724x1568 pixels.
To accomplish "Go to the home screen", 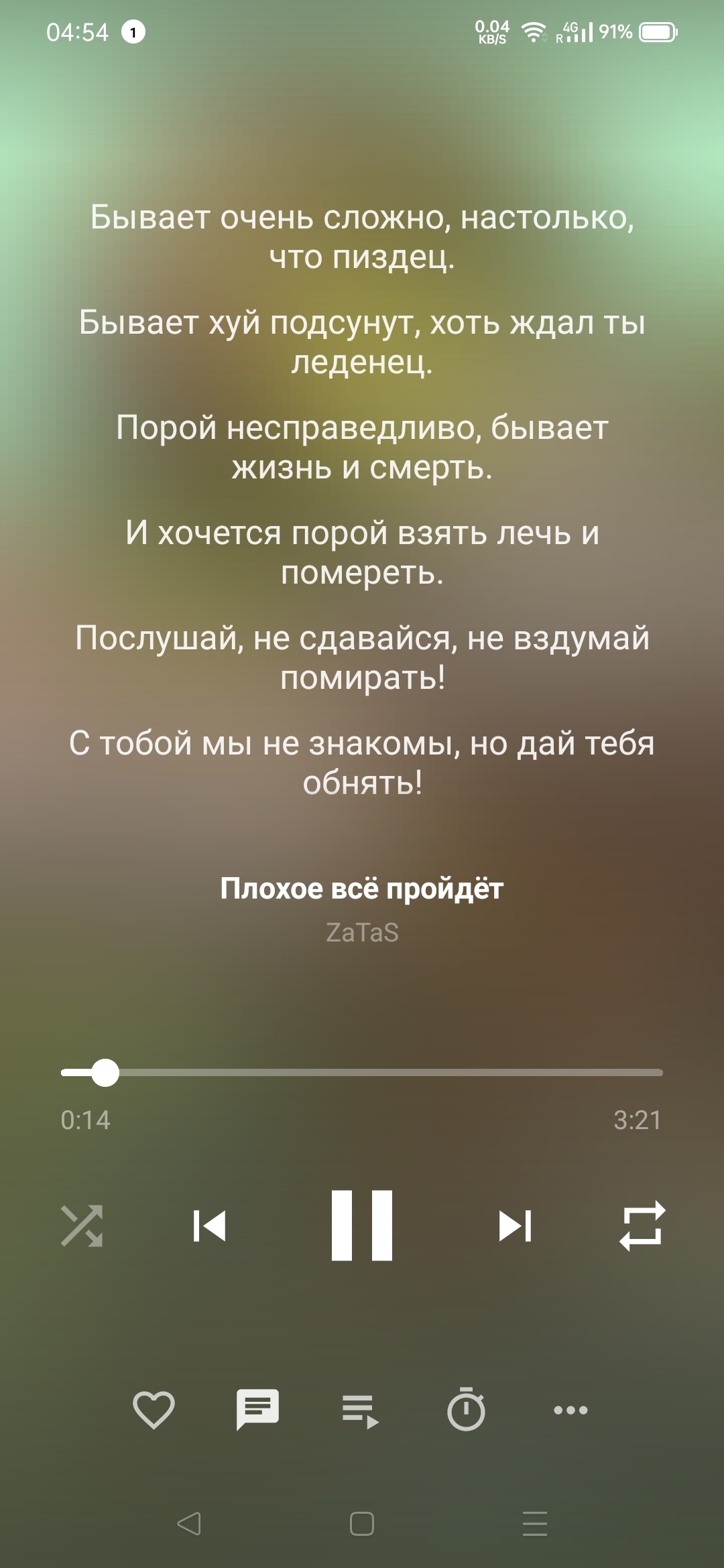I will [362, 1523].
